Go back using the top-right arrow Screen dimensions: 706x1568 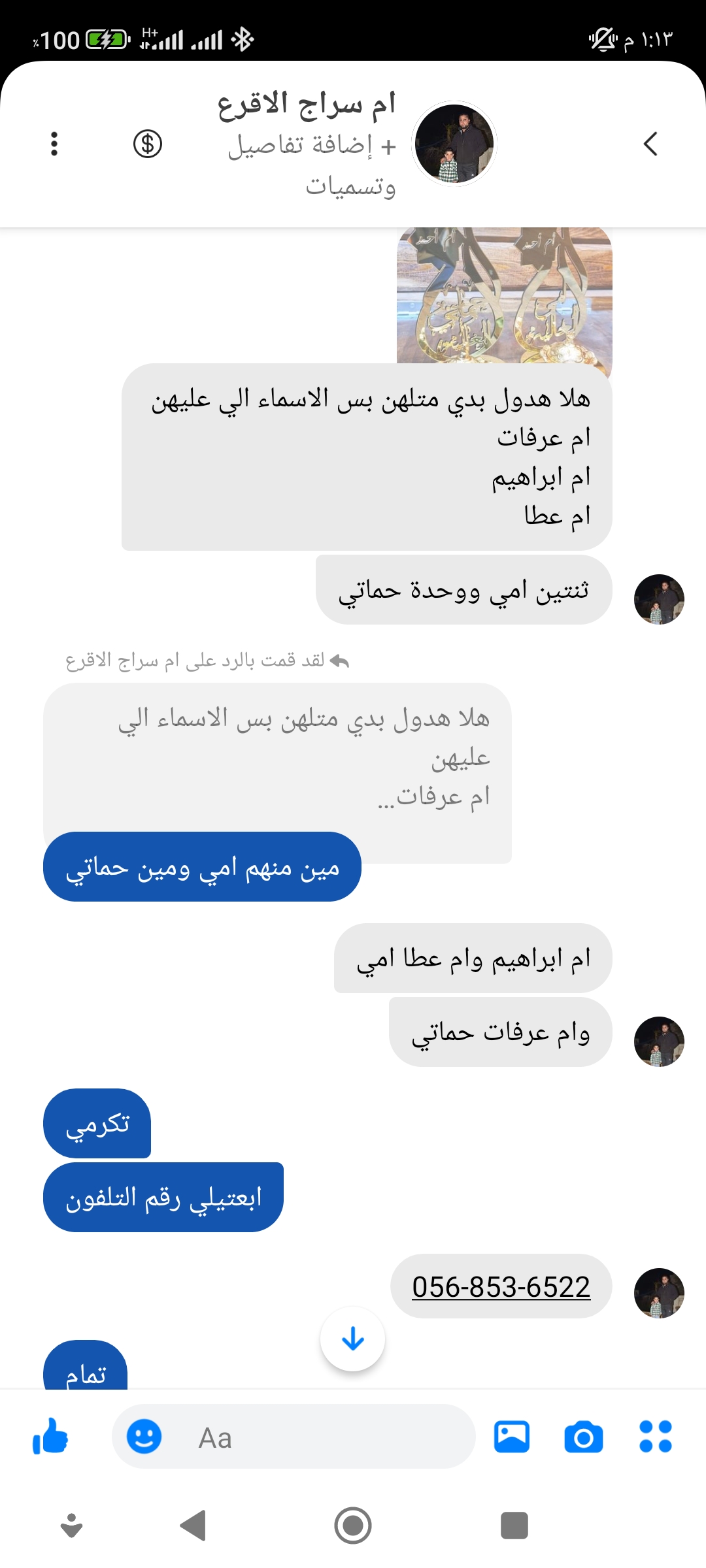[650, 144]
